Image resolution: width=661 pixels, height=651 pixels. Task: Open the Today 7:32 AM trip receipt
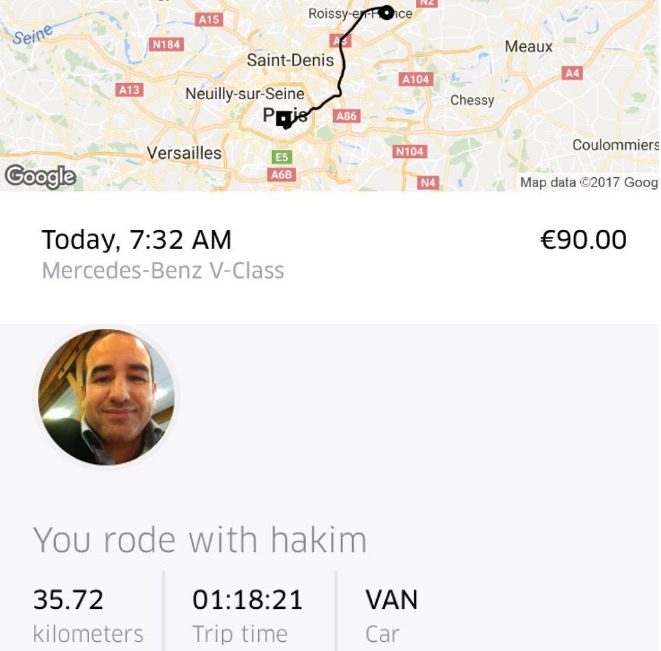pyautogui.click(x=330, y=254)
